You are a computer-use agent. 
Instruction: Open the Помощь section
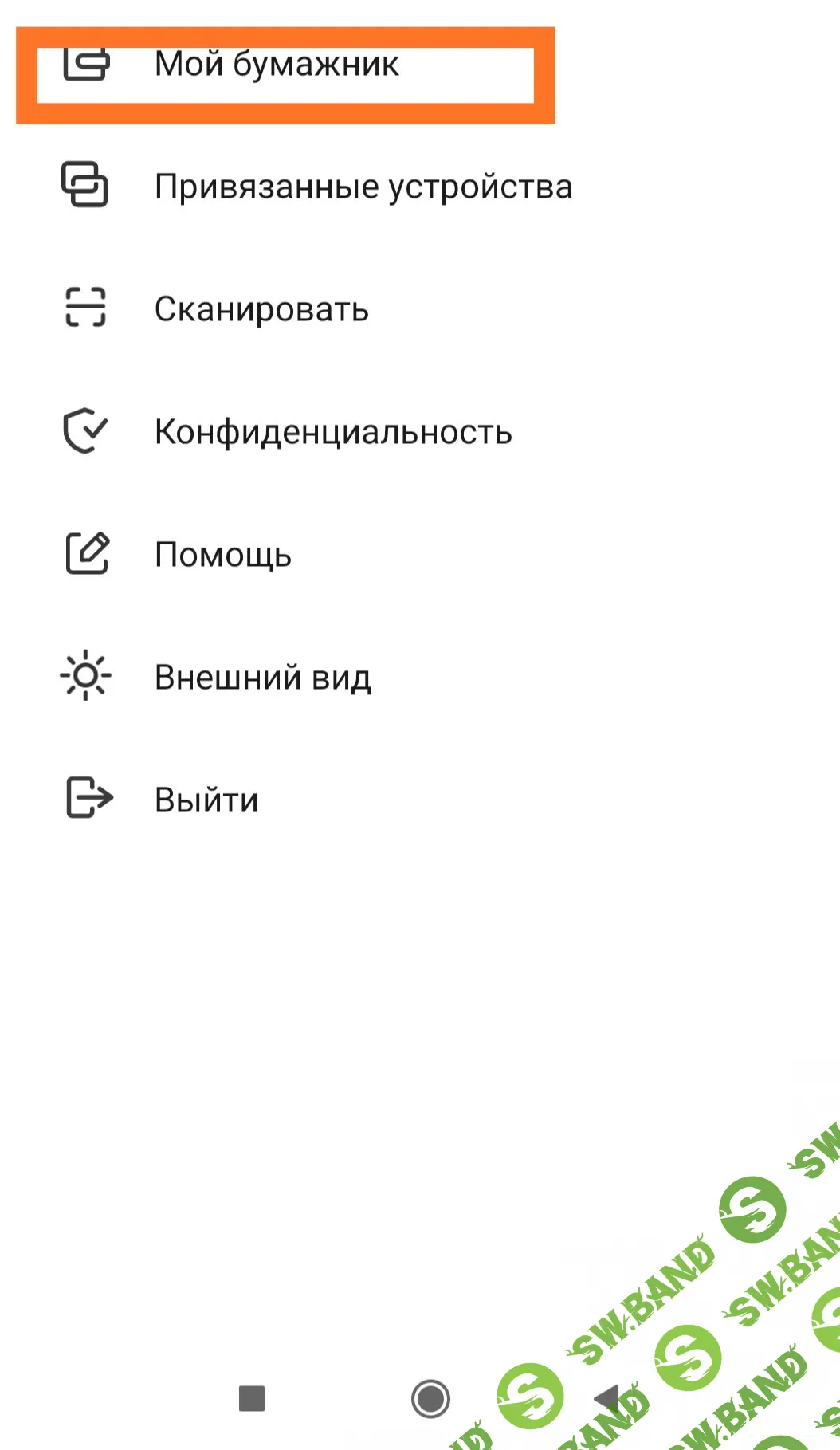click(222, 555)
